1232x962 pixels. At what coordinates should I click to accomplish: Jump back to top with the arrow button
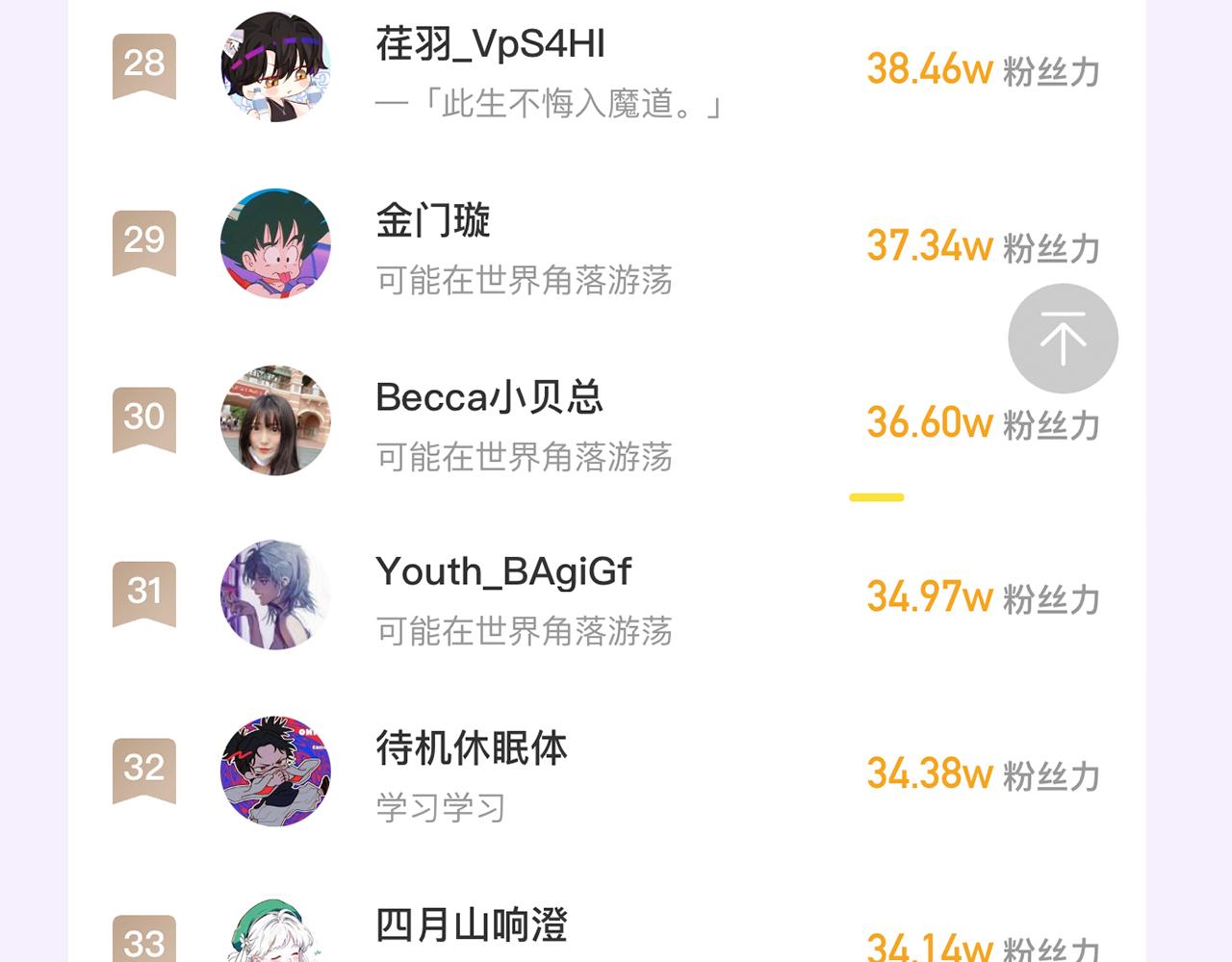(1063, 339)
